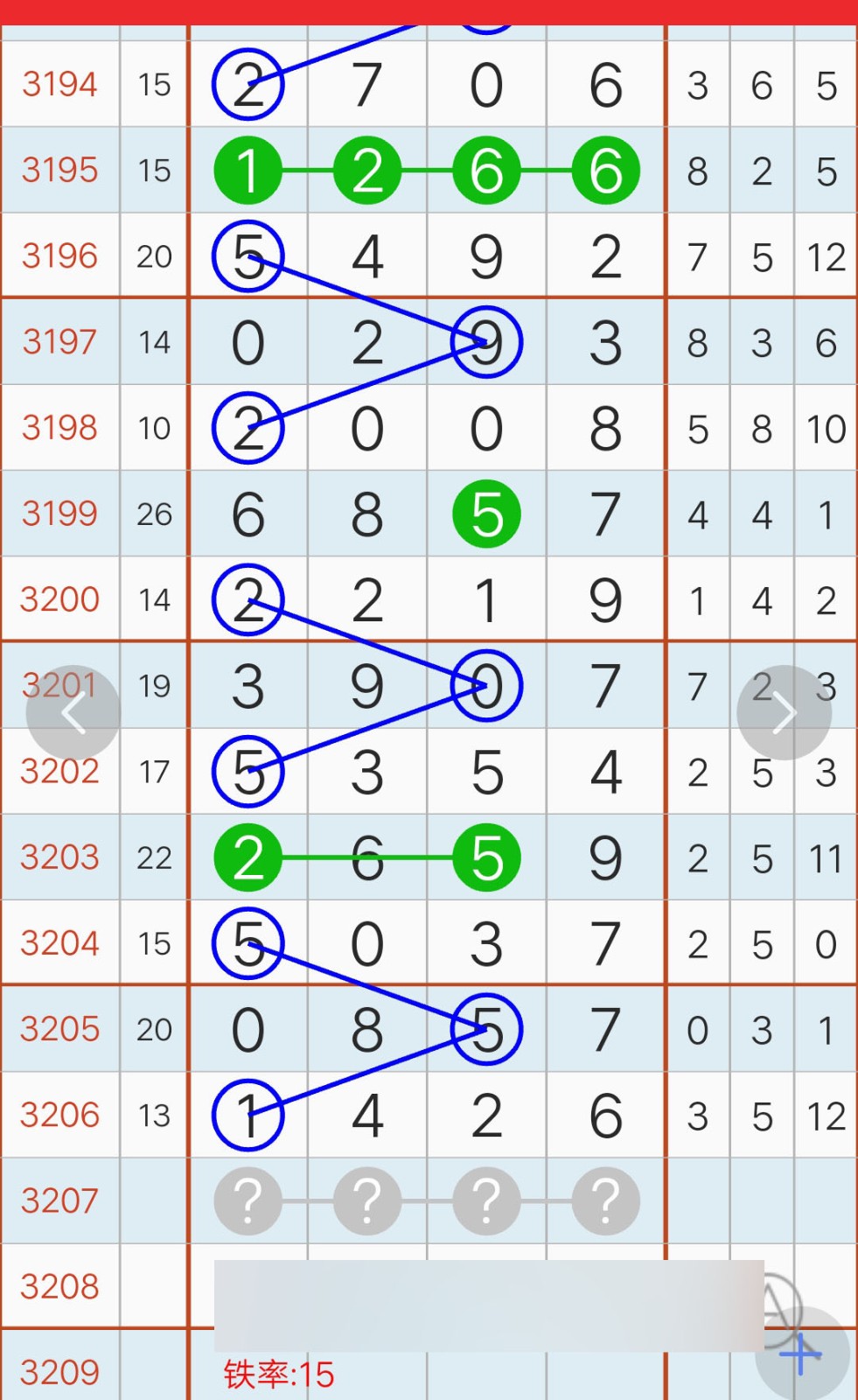Tap the blue plus floating button

pyautogui.click(x=801, y=1354)
